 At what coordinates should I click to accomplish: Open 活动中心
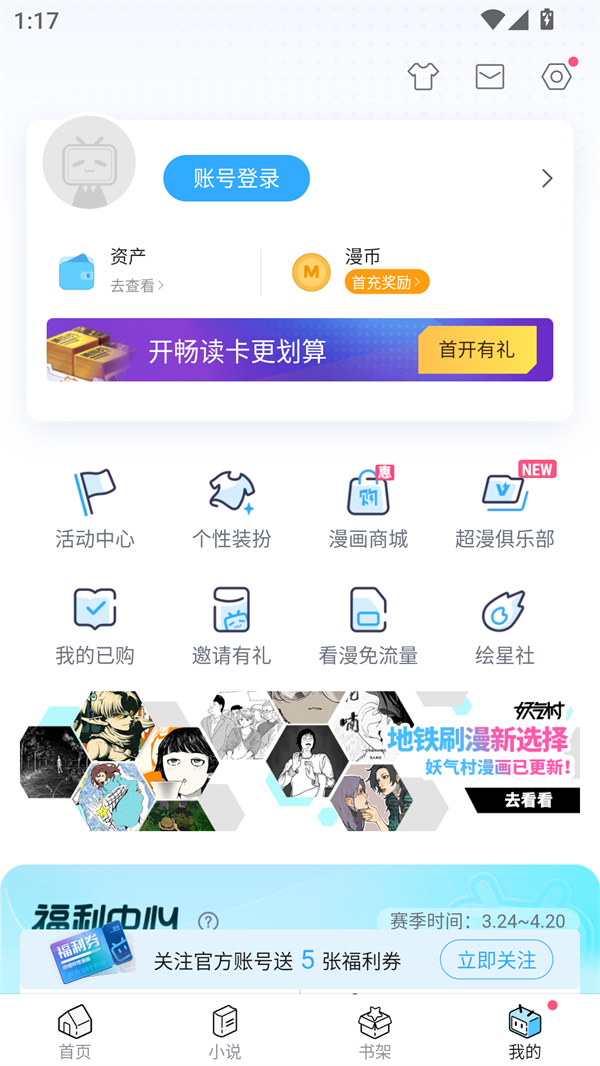coord(95,510)
